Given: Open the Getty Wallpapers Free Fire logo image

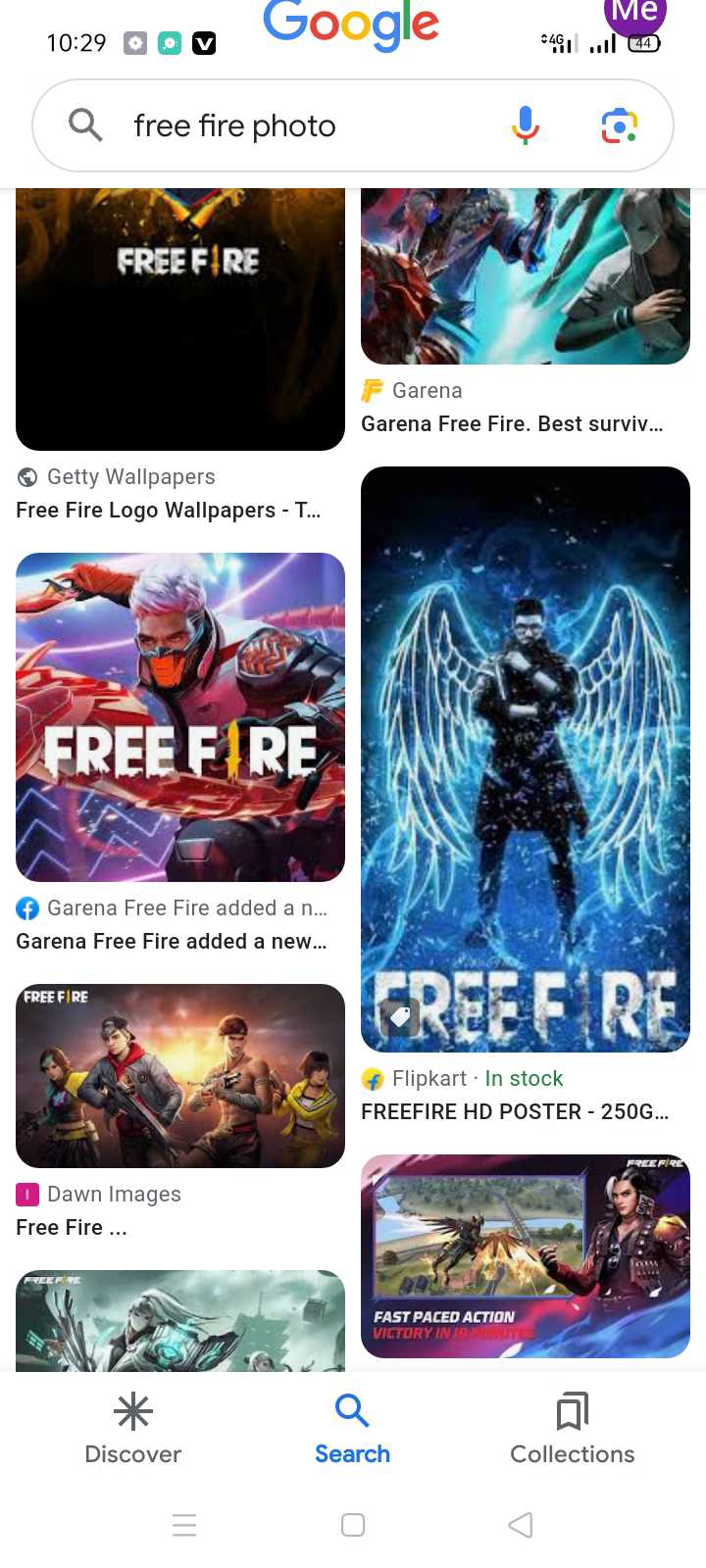Looking at the screenshot, I should tap(180, 319).
